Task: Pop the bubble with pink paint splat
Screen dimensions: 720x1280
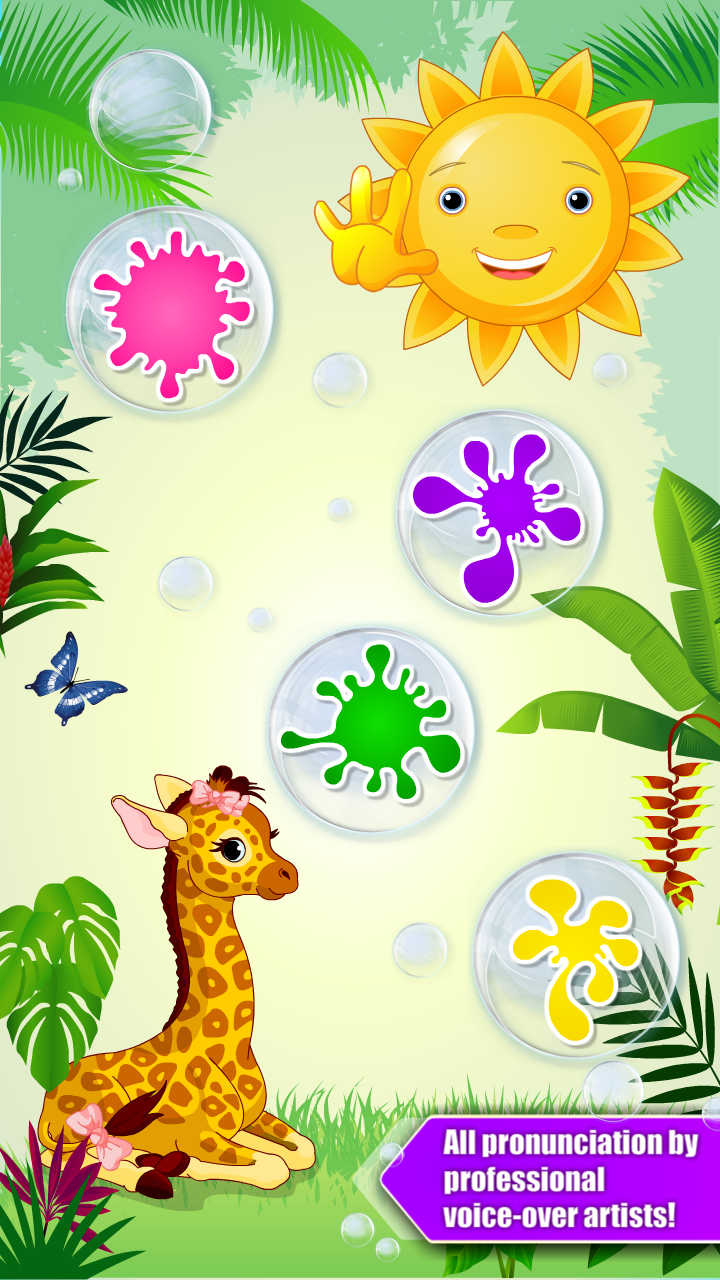Action: point(170,310)
